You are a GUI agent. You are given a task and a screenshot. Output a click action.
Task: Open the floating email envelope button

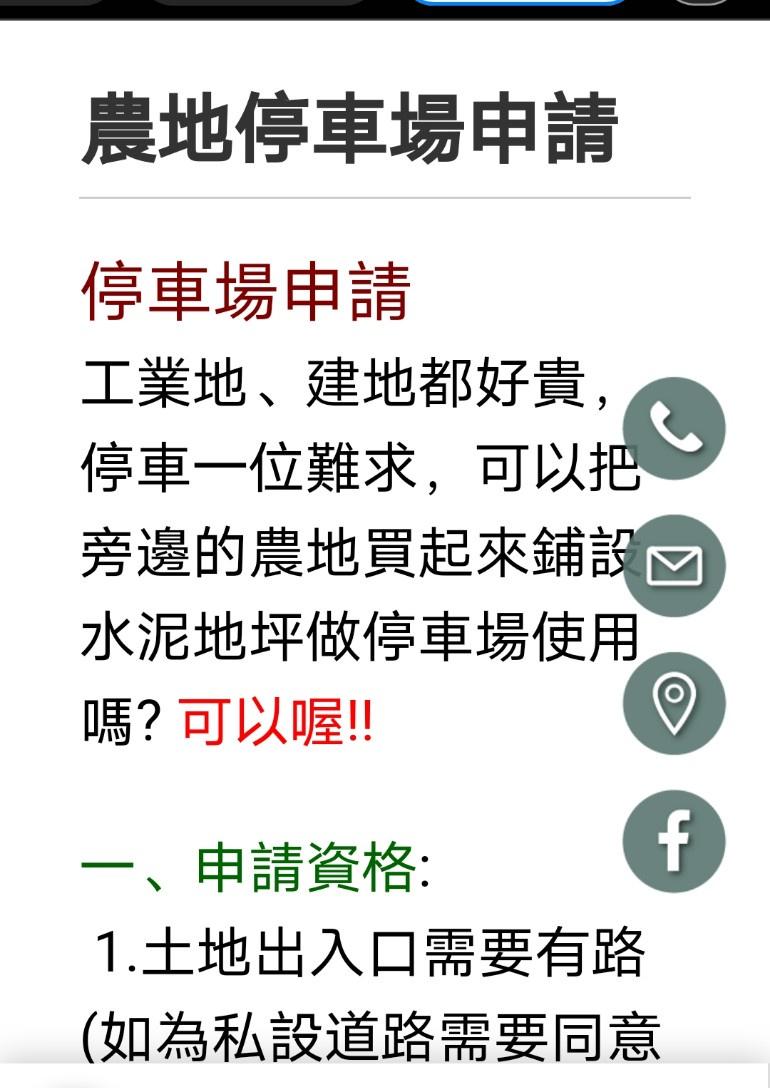pos(674,566)
